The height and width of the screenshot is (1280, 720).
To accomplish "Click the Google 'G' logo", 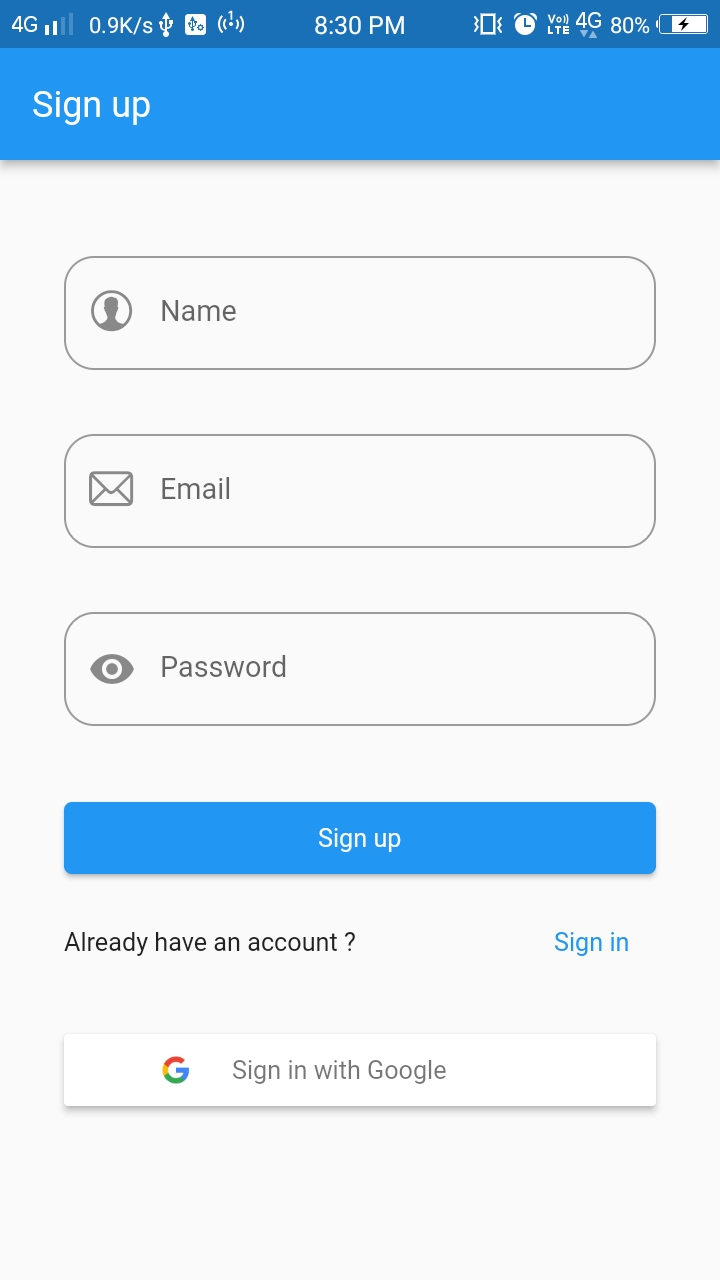I will point(176,1070).
